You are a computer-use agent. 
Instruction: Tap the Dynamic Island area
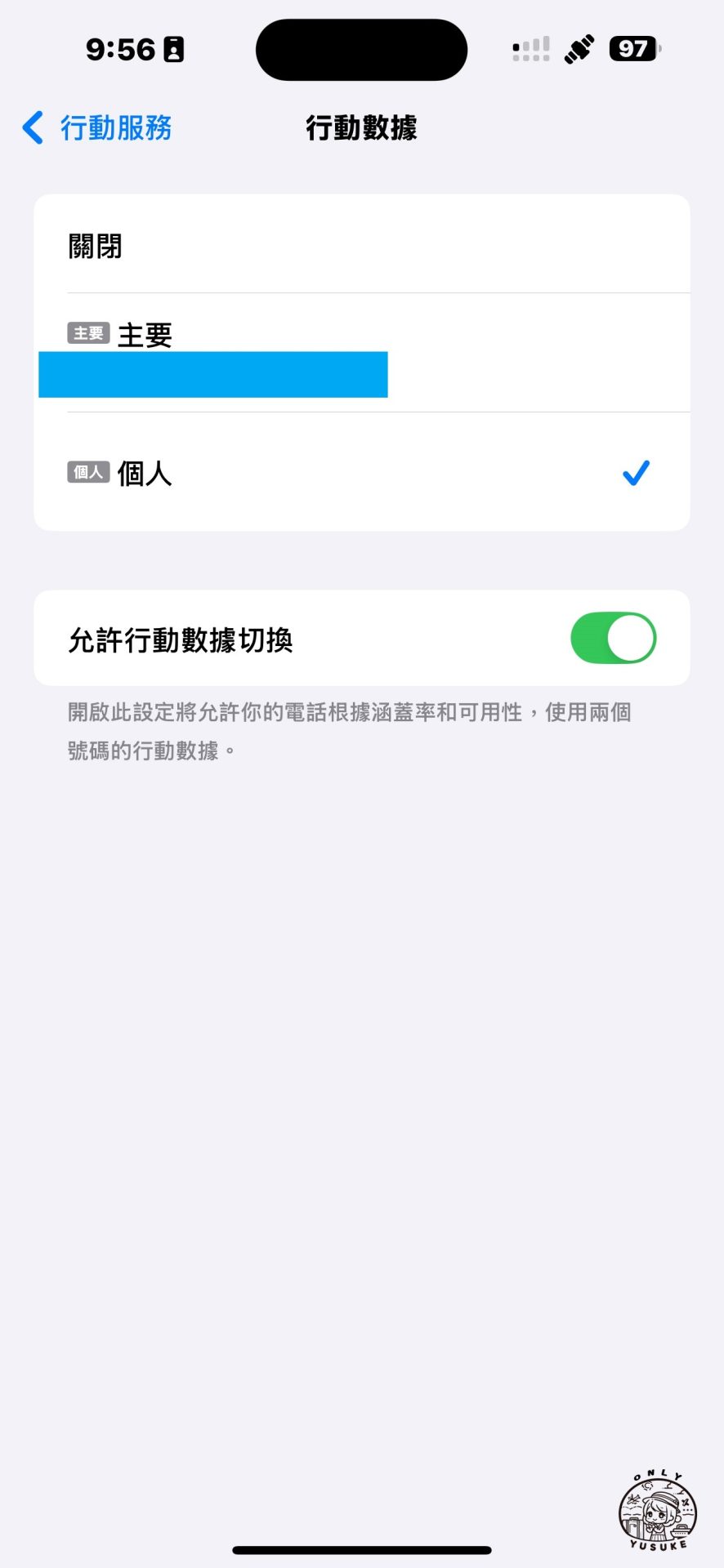point(361,49)
